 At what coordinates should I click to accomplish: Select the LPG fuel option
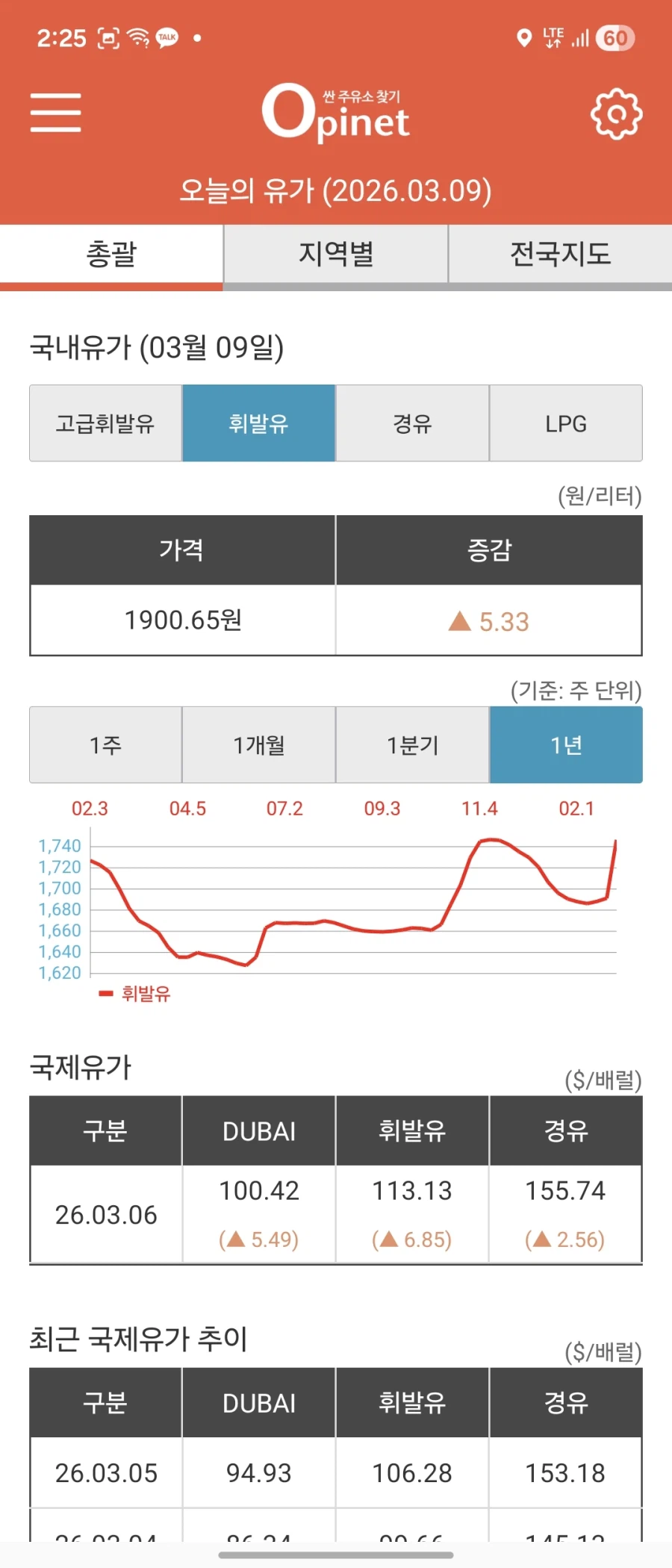(566, 423)
